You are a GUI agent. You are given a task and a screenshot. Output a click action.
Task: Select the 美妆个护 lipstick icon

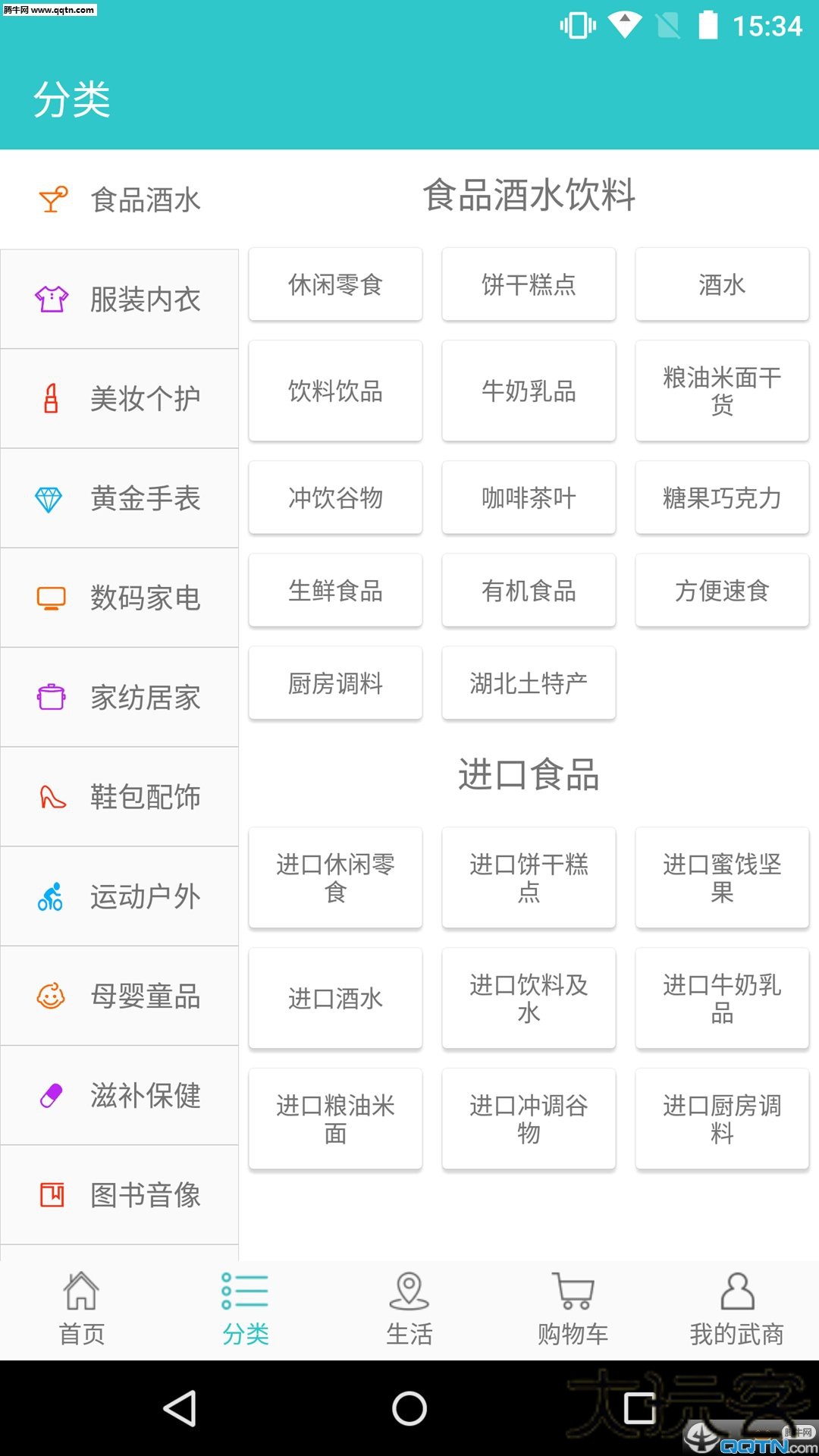51,399
